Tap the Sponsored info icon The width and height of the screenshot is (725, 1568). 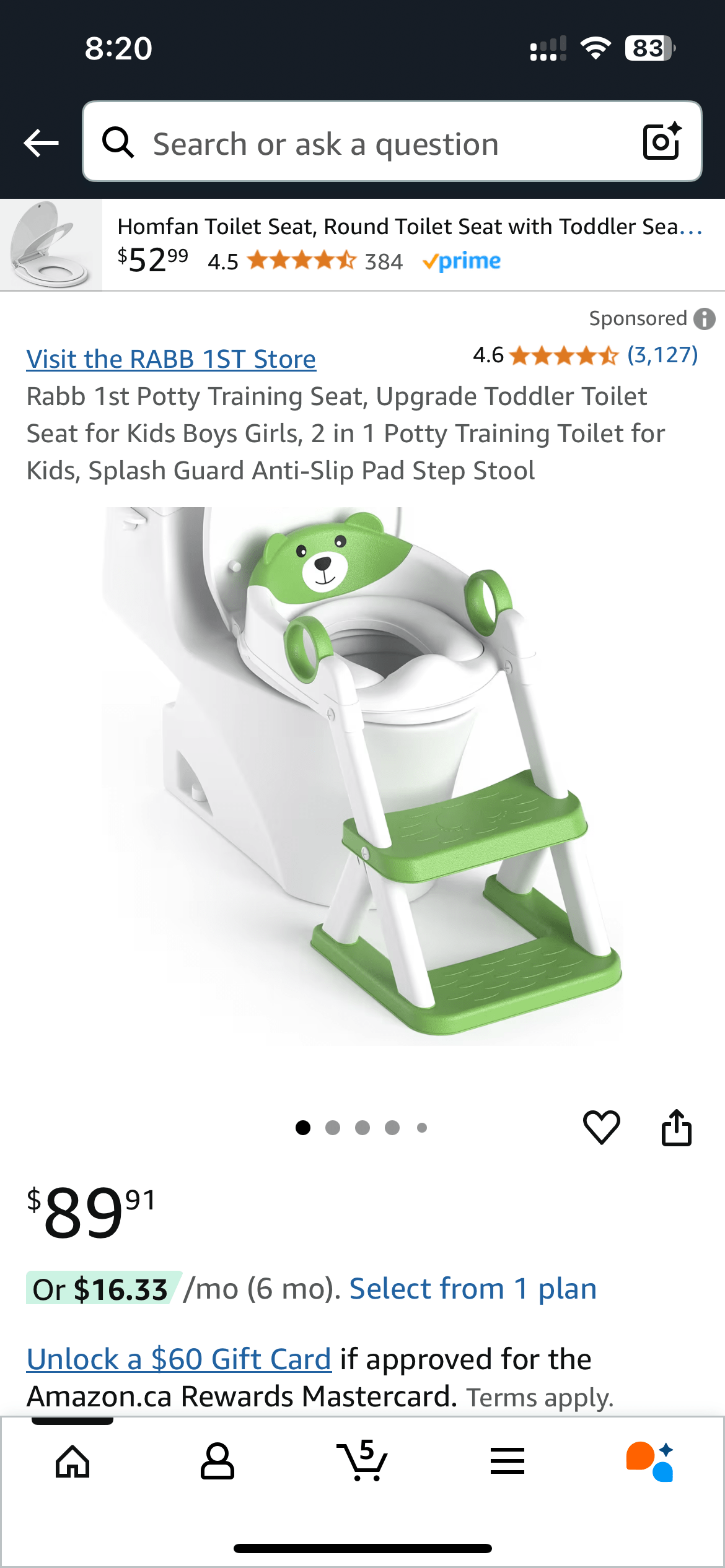coord(705,319)
